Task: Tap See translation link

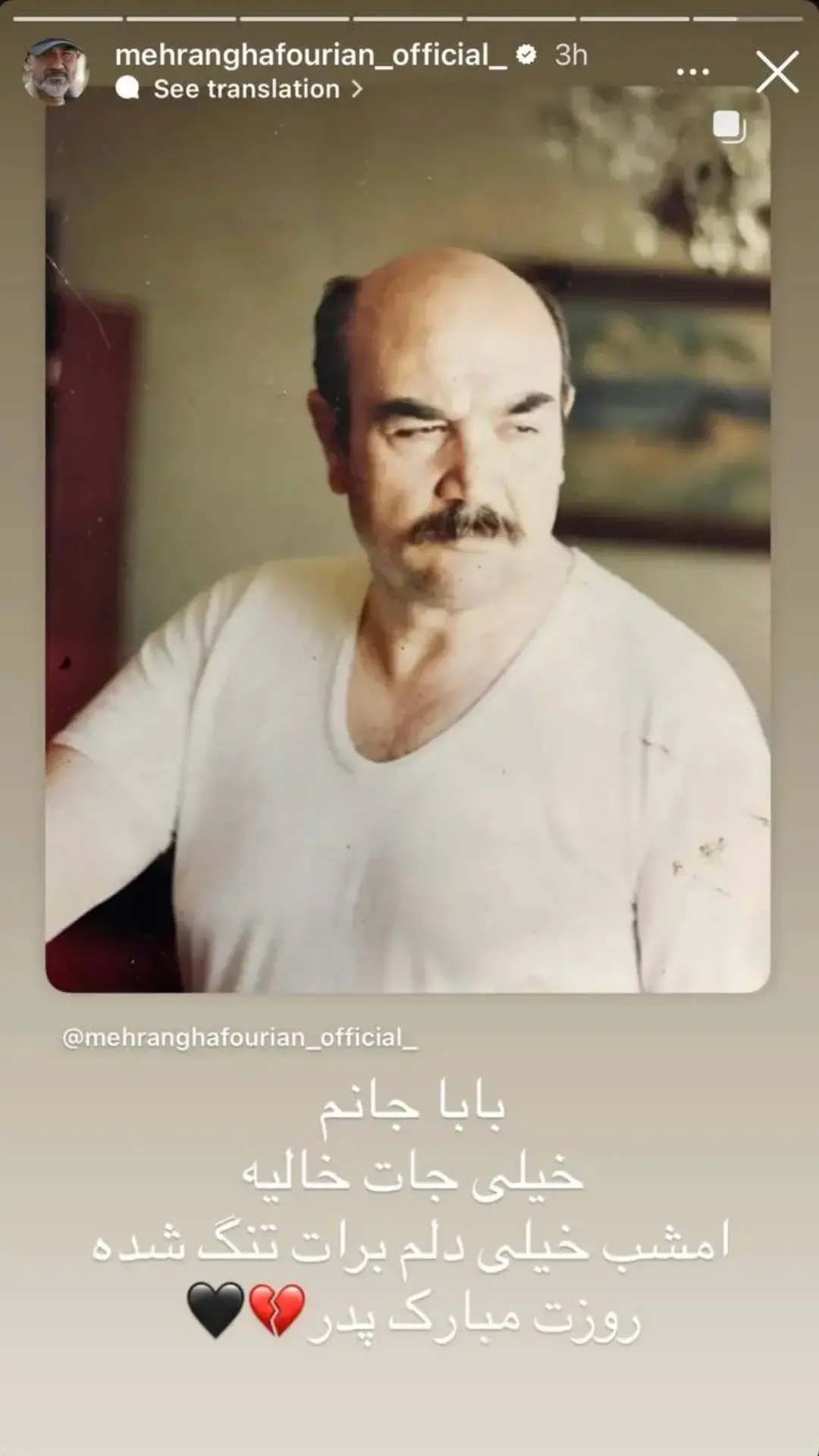Action: [x=248, y=89]
